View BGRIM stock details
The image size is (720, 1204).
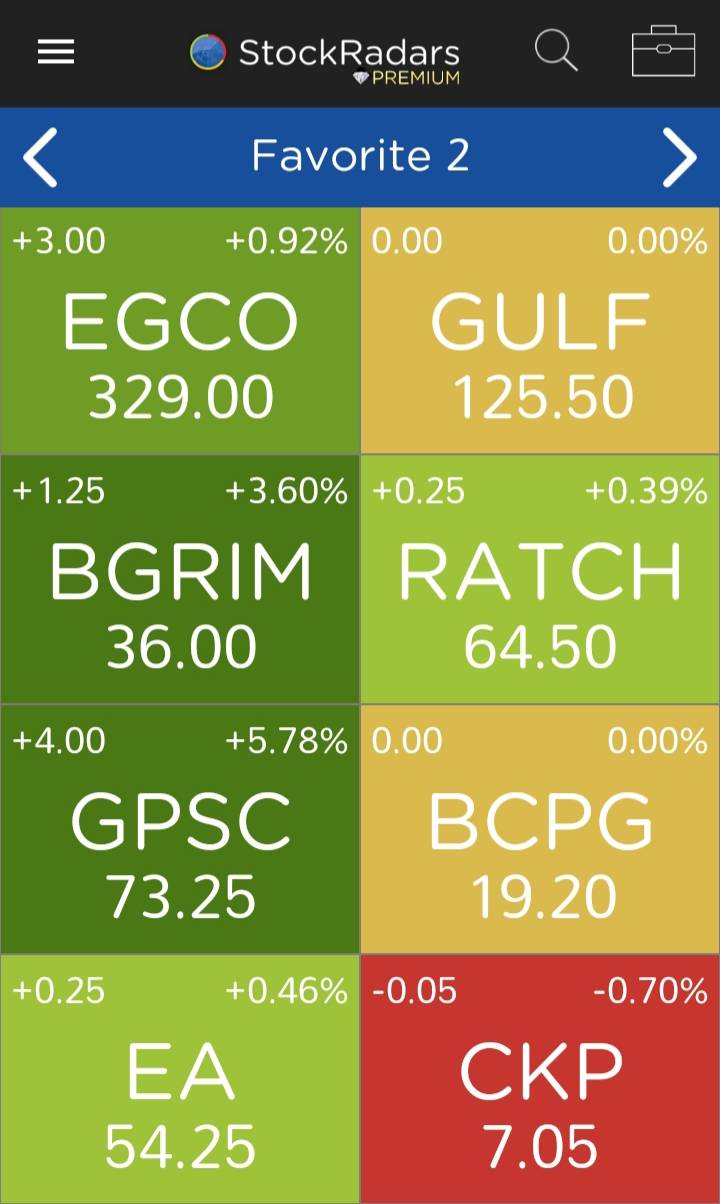180,580
